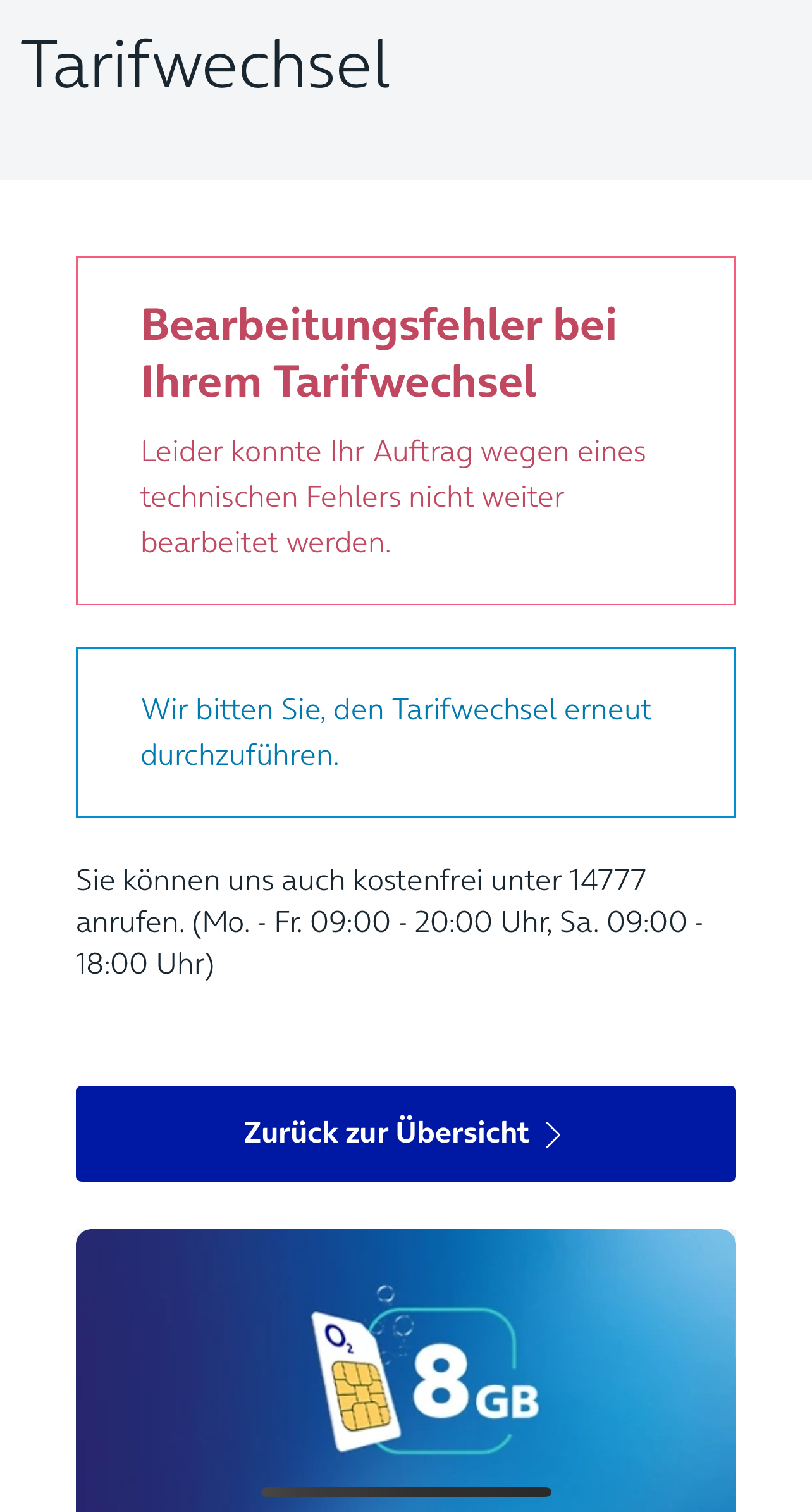The height and width of the screenshot is (1512, 812).
Task: Tap the Zurück zur Übersicht button
Action: [x=406, y=1133]
